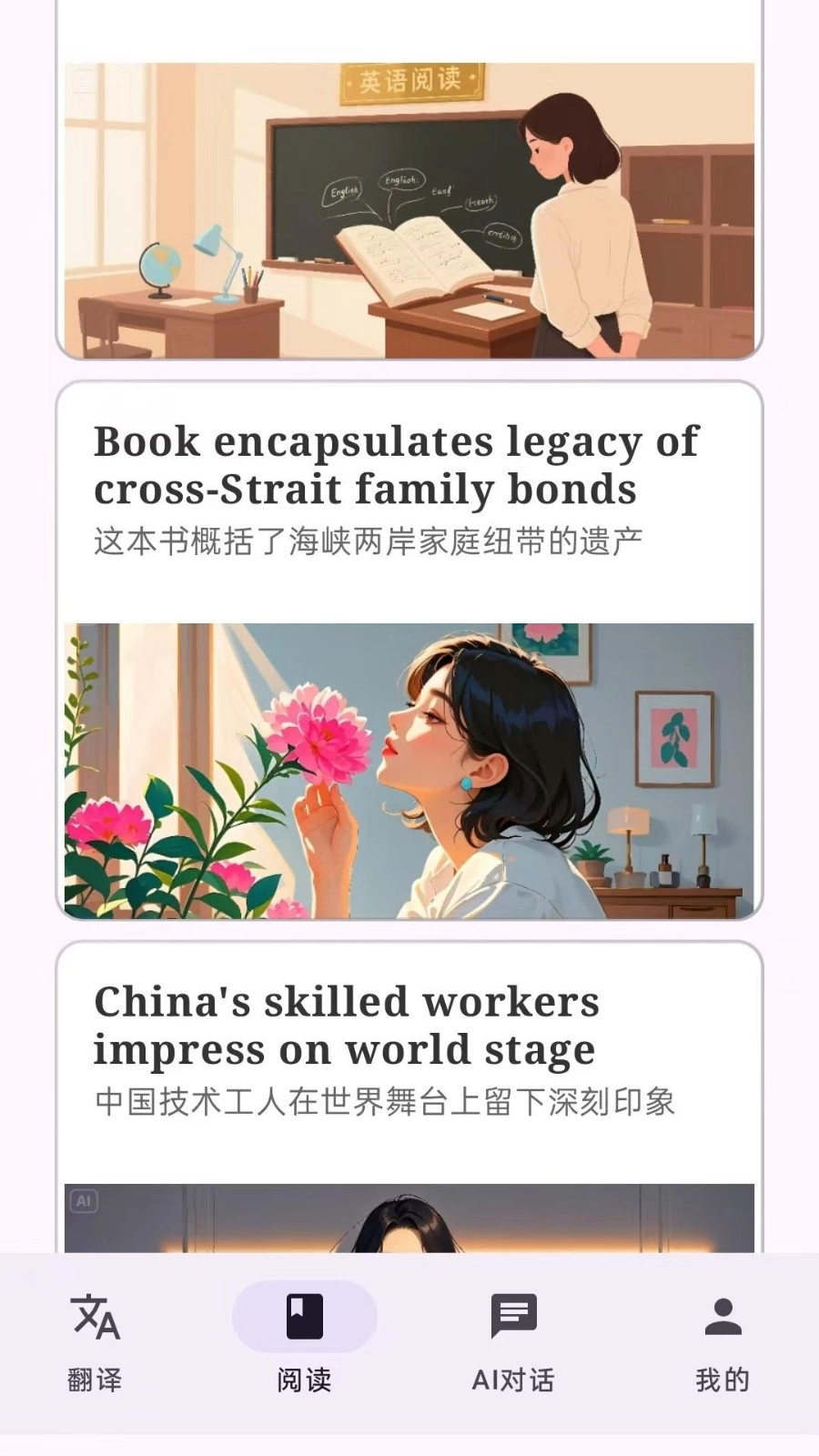
Task: Open article about cross-Strait family bonds
Action: pyautogui.click(x=397, y=465)
